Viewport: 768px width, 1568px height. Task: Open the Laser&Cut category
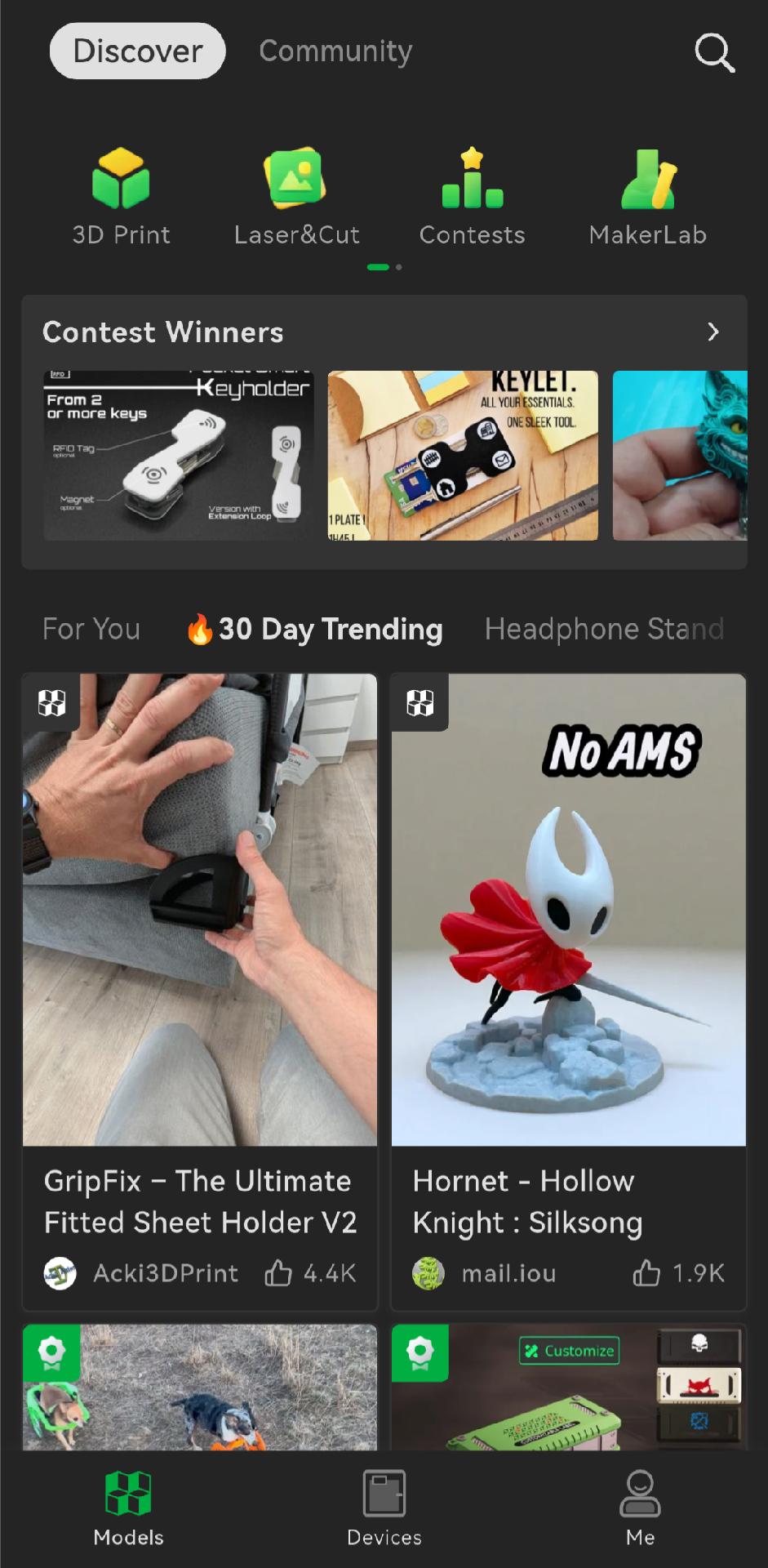click(296, 197)
